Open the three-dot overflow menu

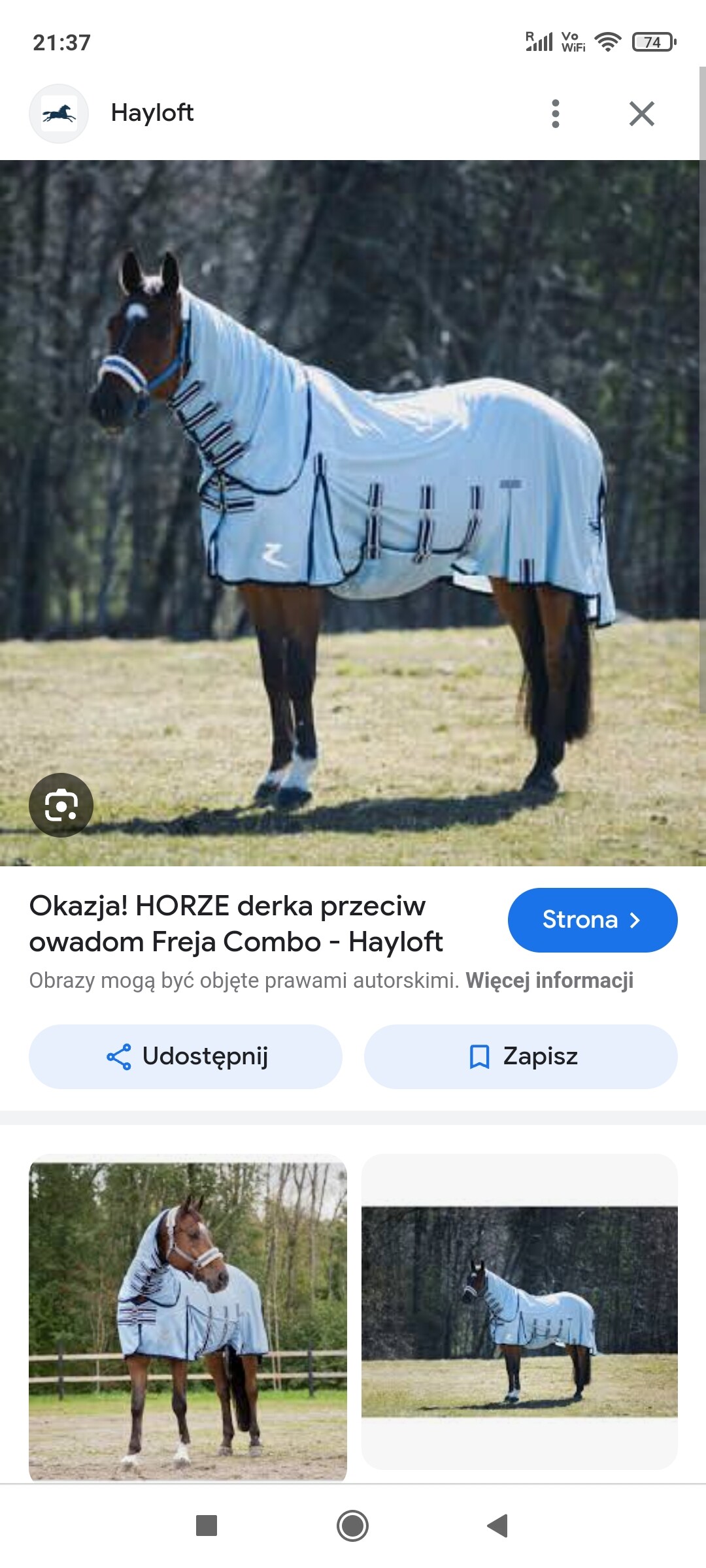click(555, 114)
